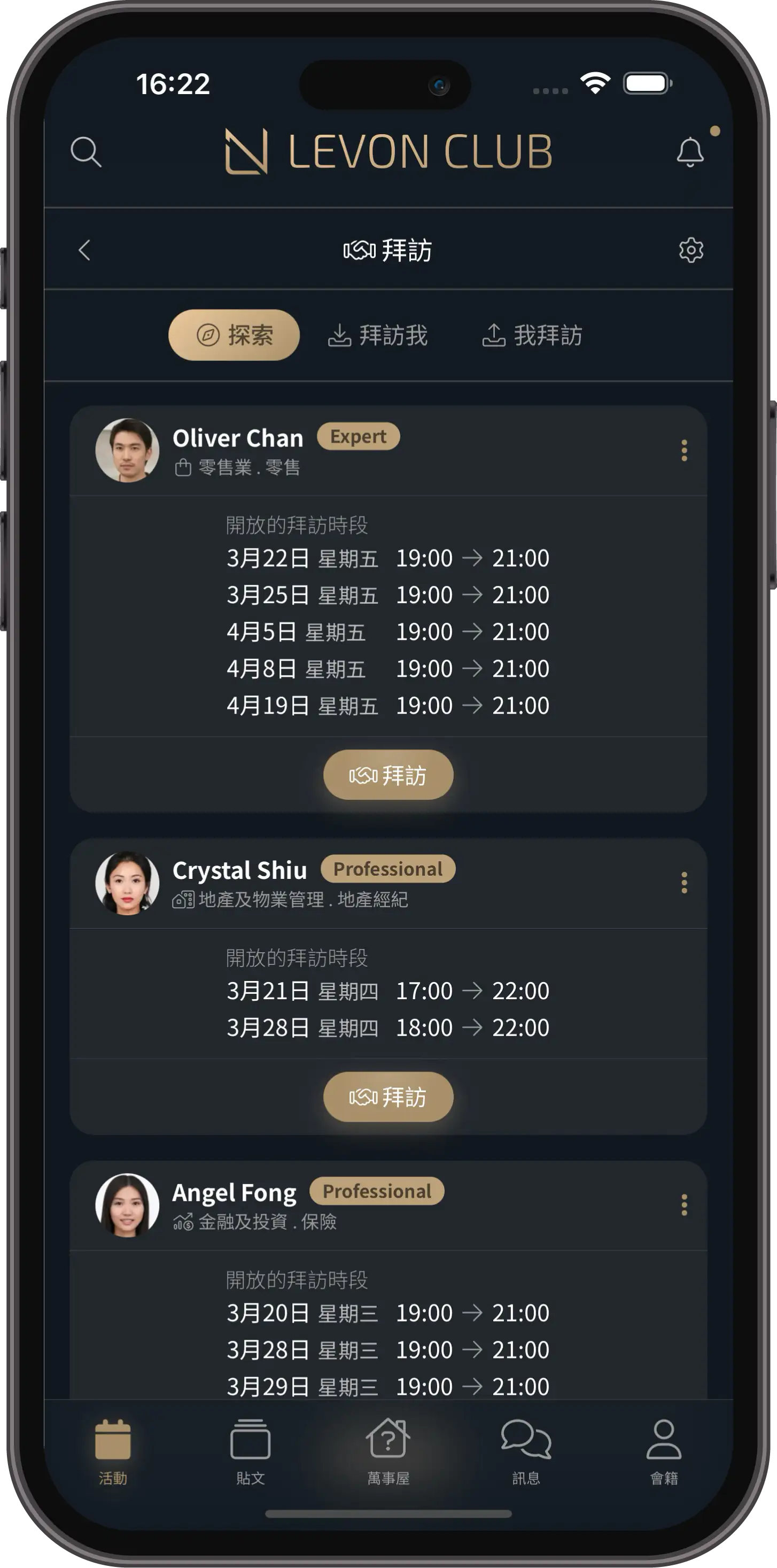Switch to the 拜訪我 tab
This screenshot has width=777, height=1568.
(378, 335)
